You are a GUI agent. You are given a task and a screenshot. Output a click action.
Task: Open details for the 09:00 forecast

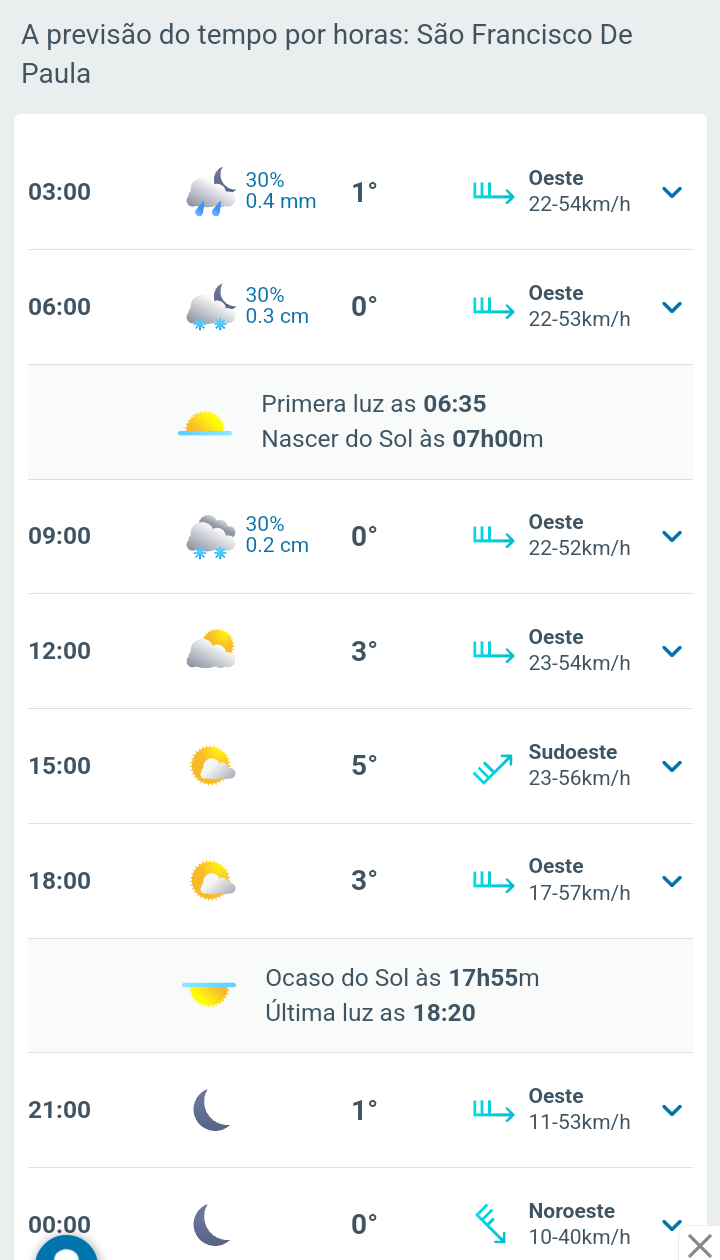tap(672, 536)
